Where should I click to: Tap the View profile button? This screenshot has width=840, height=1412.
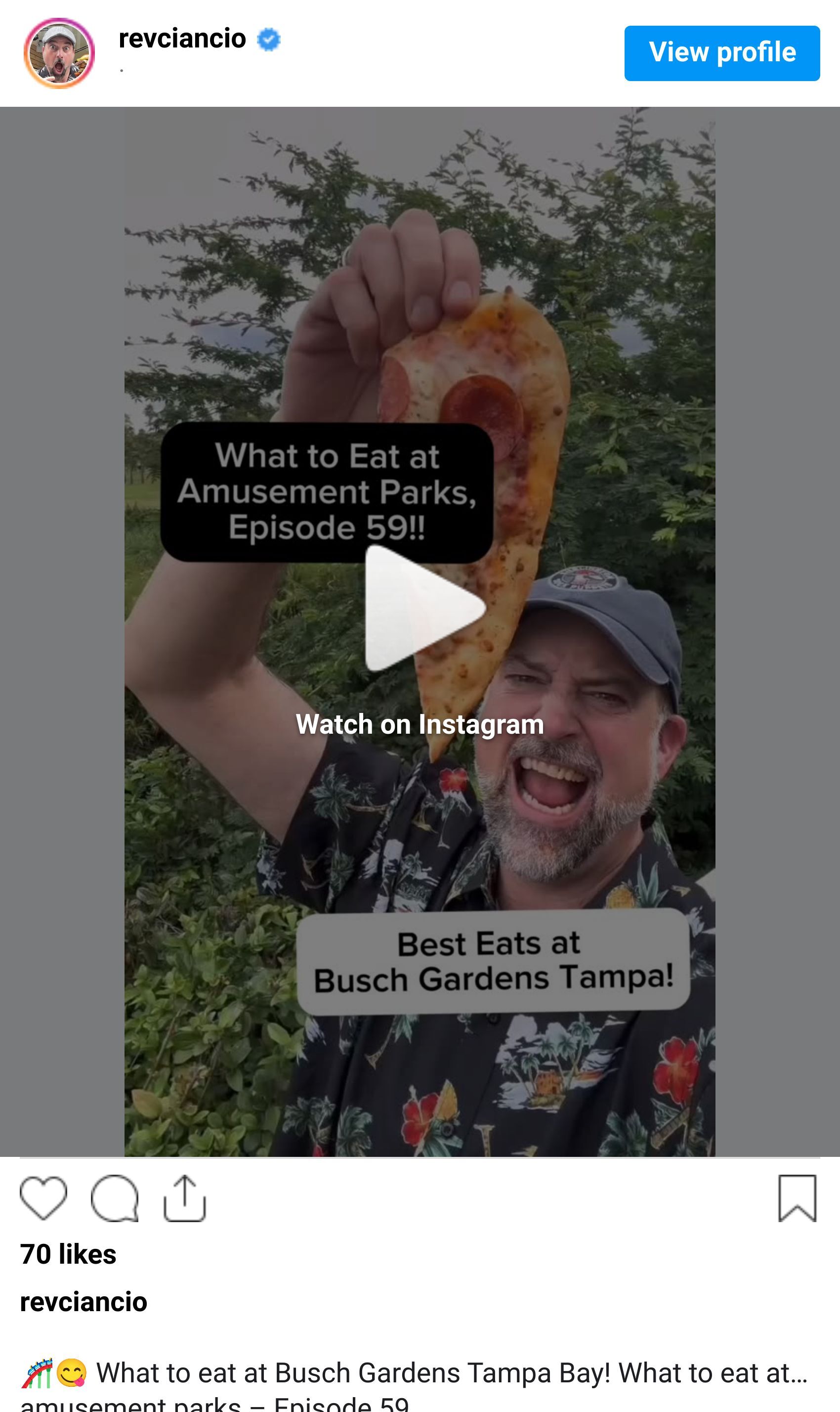(722, 53)
